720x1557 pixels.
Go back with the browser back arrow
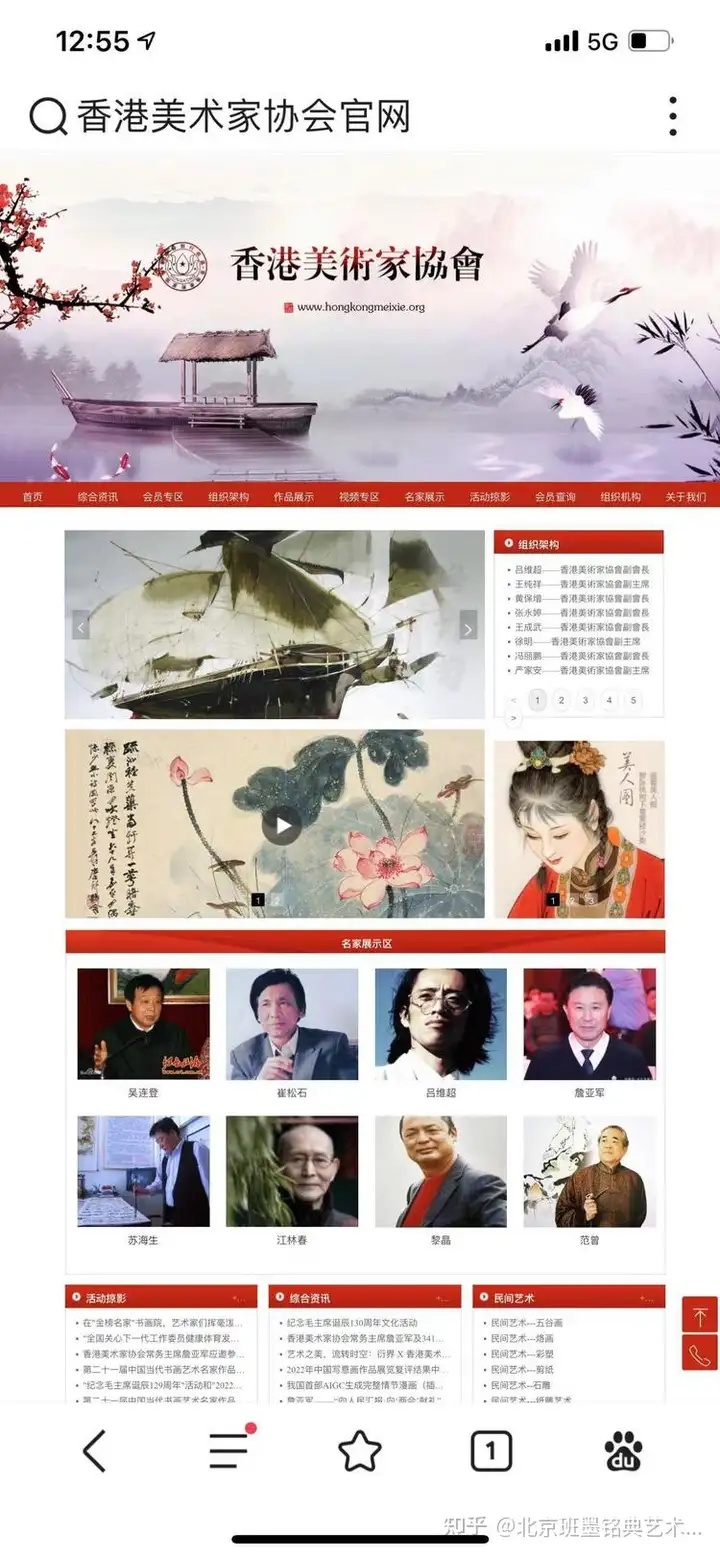tap(94, 1451)
